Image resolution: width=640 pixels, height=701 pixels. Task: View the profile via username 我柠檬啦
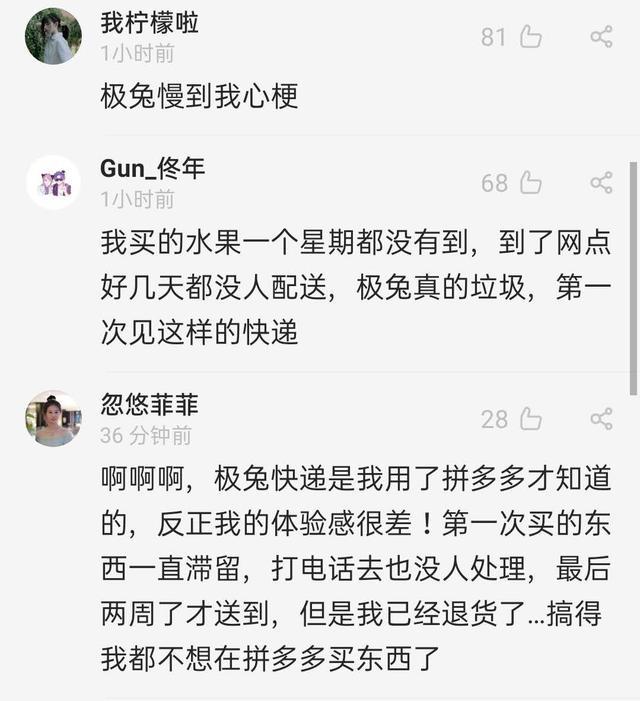[150, 22]
